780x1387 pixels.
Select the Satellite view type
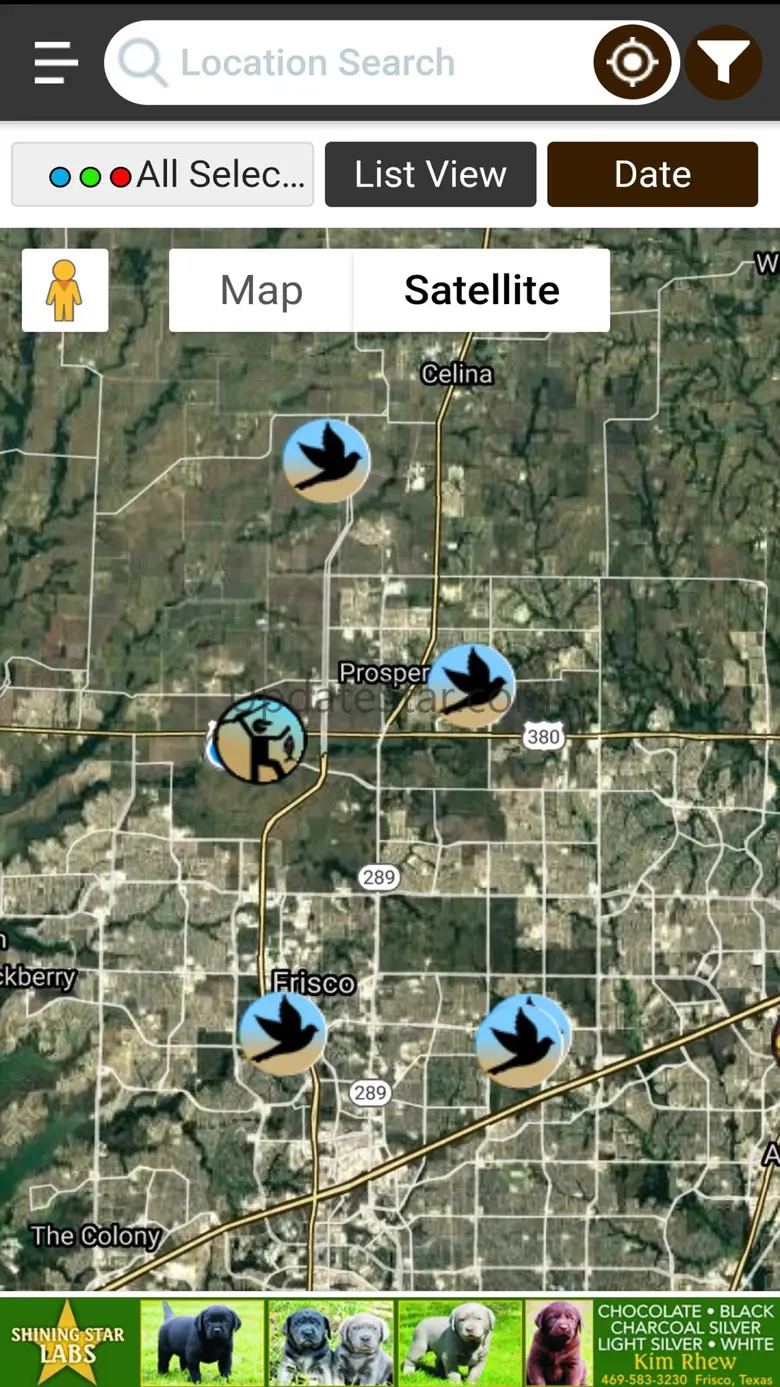(x=482, y=290)
